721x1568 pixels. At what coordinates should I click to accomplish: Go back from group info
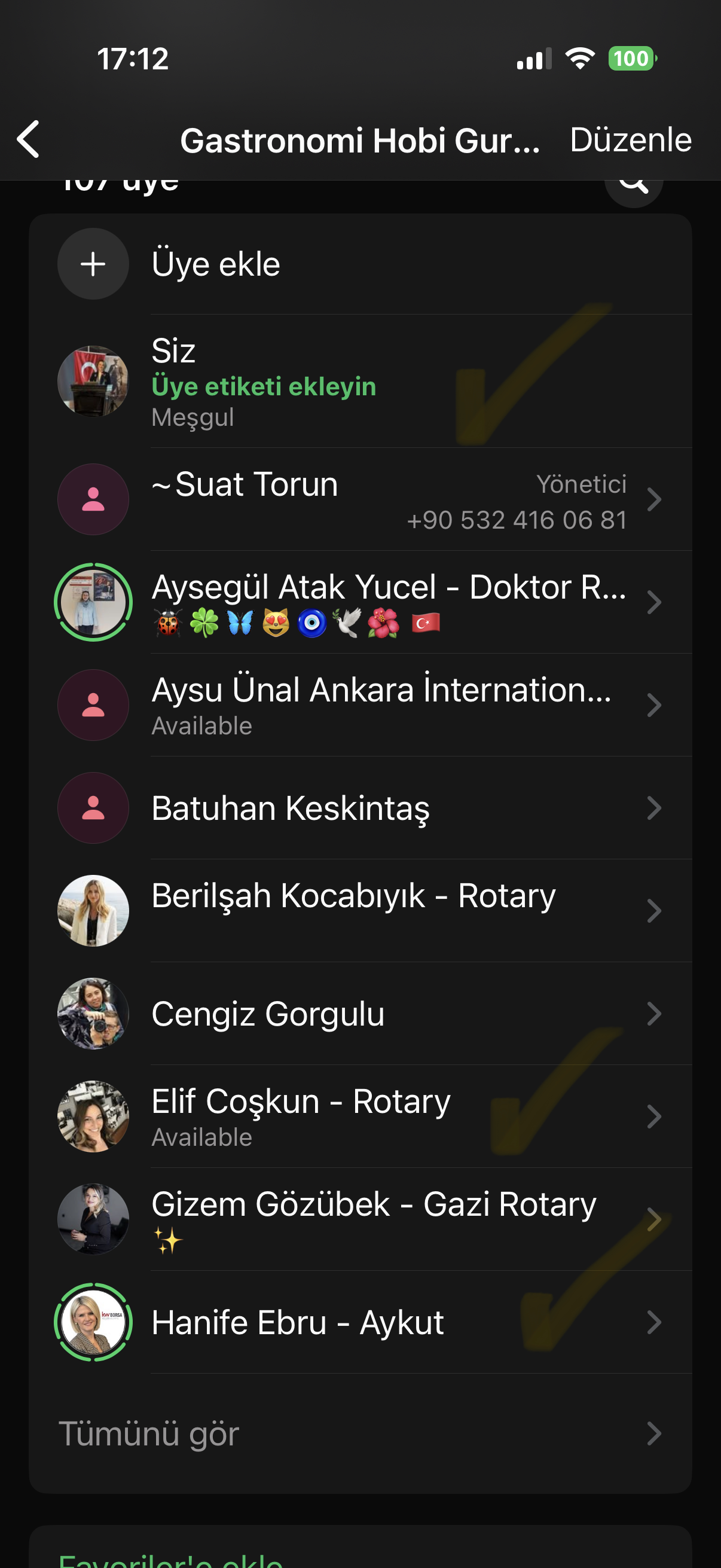[29, 139]
